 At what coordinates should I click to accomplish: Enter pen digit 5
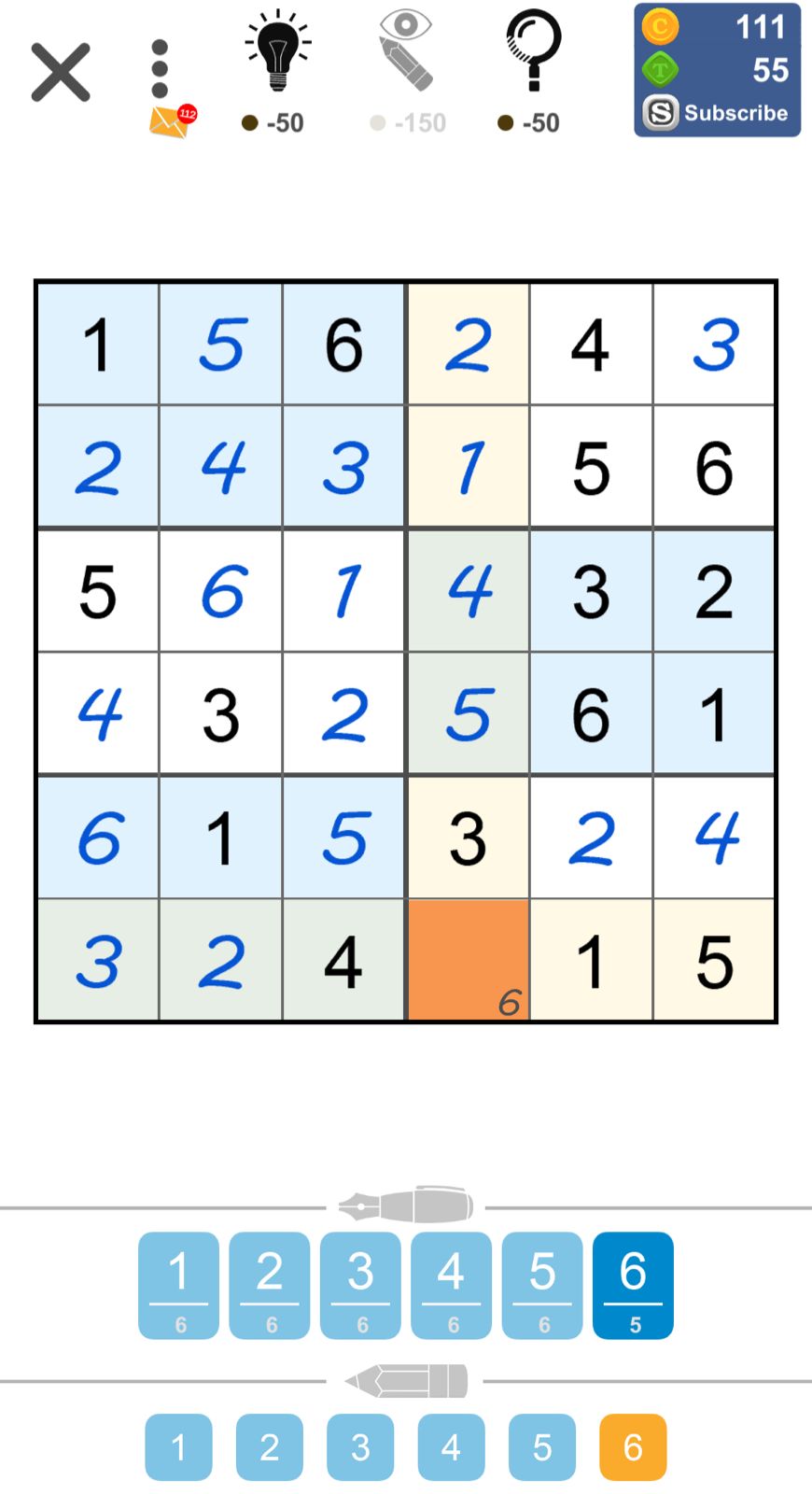tap(542, 1285)
